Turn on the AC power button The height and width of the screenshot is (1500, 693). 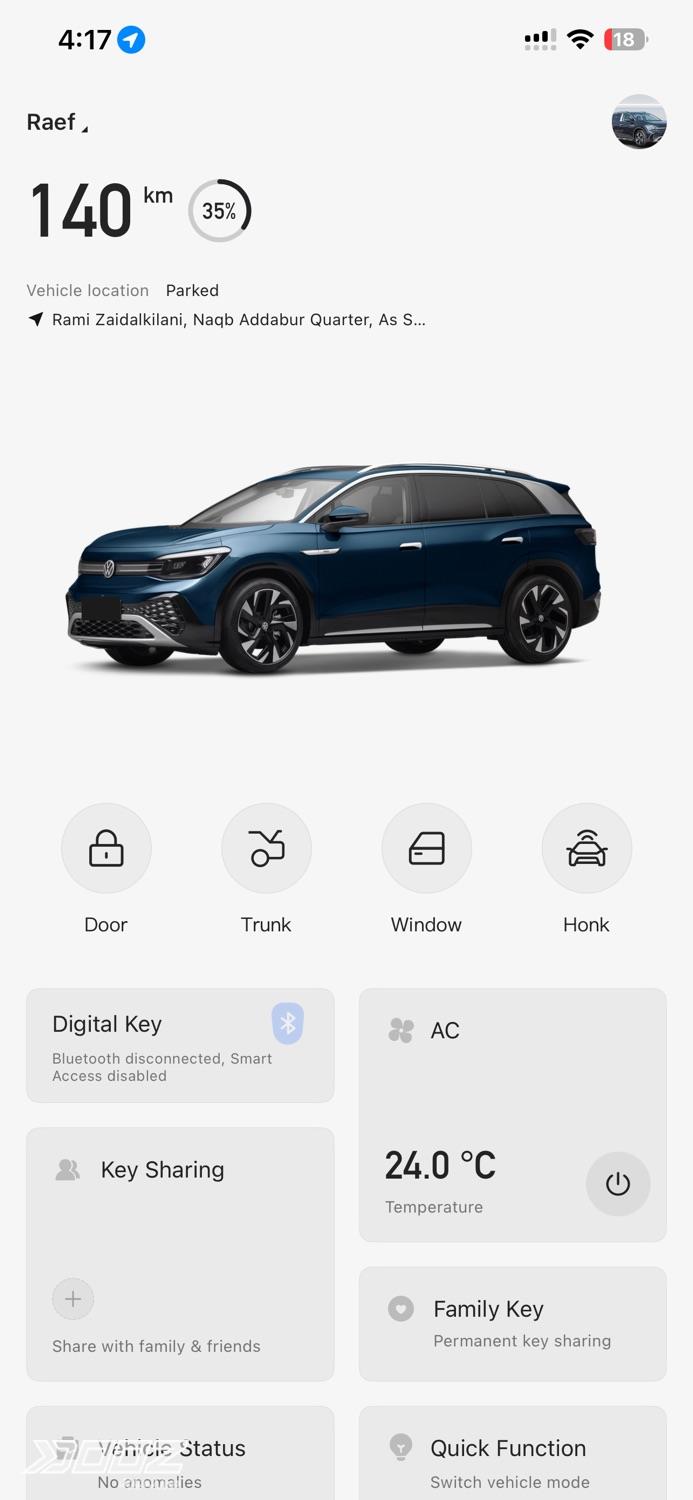coord(617,1184)
